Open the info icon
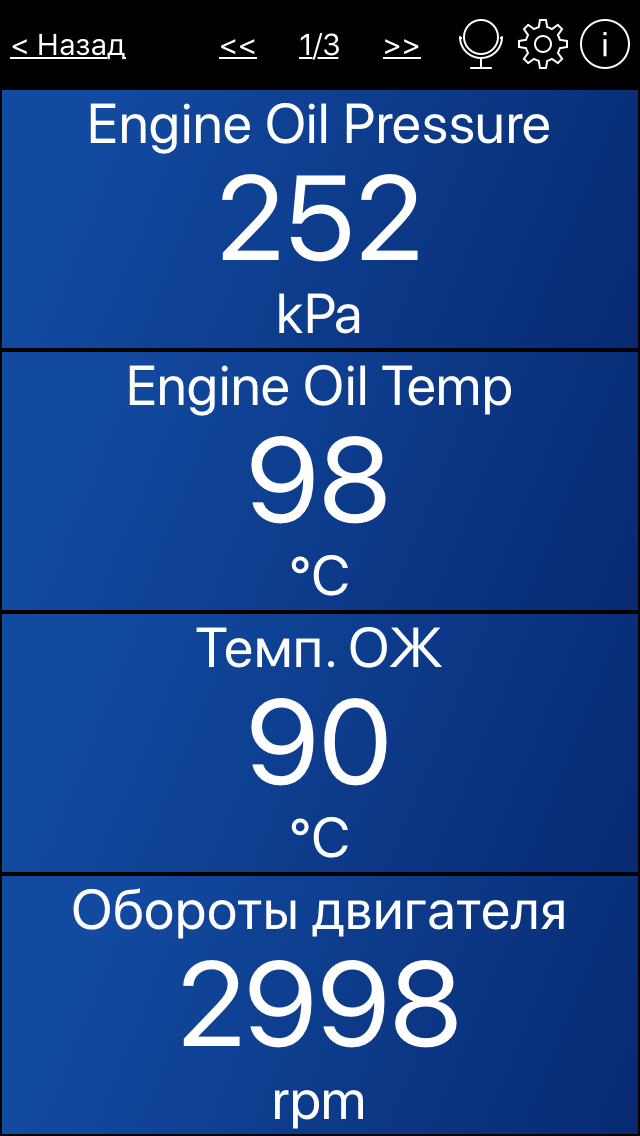This screenshot has height=1136, width=640. click(x=604, y=44)
